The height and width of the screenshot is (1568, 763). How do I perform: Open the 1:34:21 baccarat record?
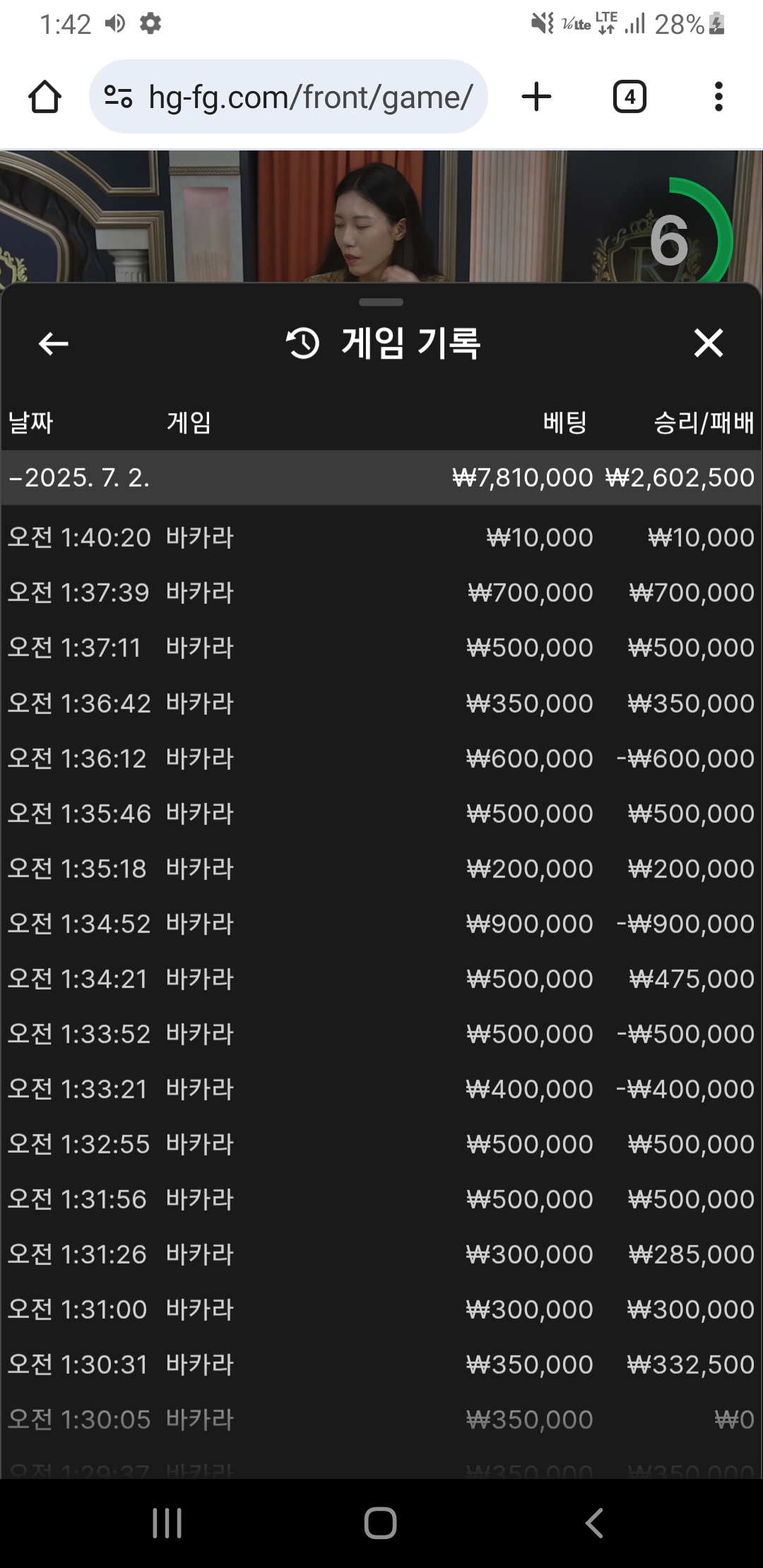381,978
